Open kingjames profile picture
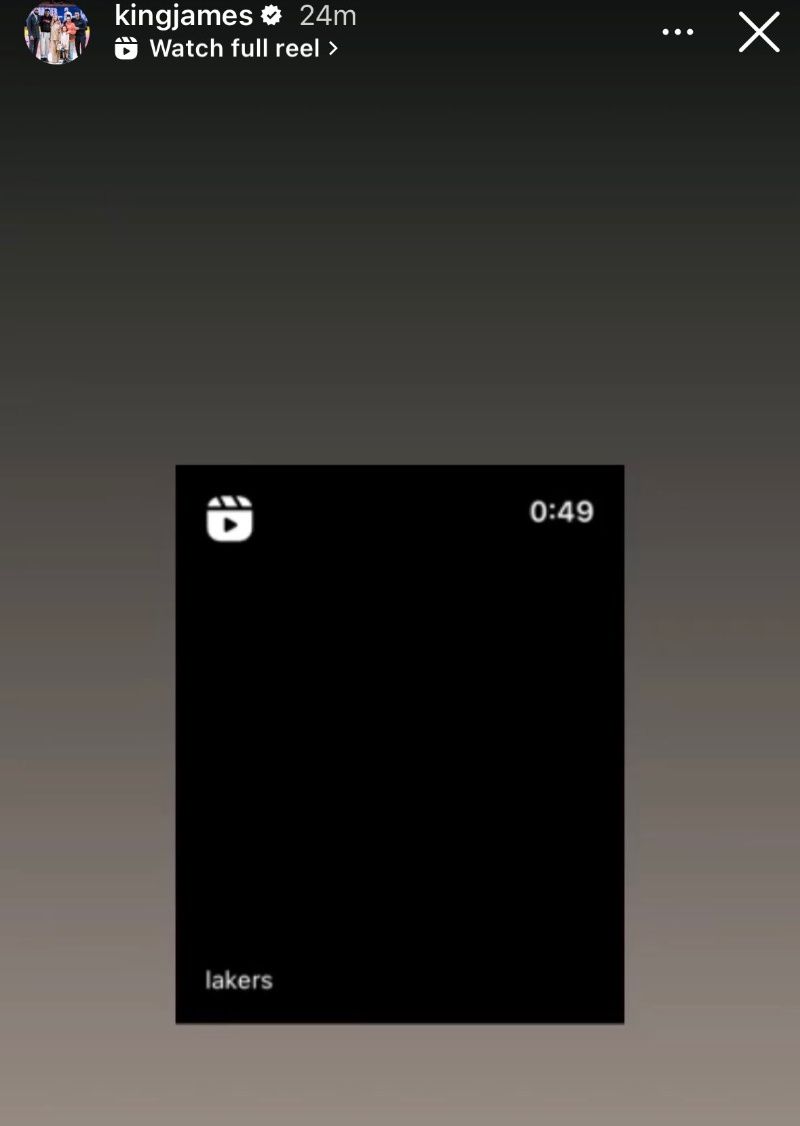 pyautogui.click(x=57, y=32)
